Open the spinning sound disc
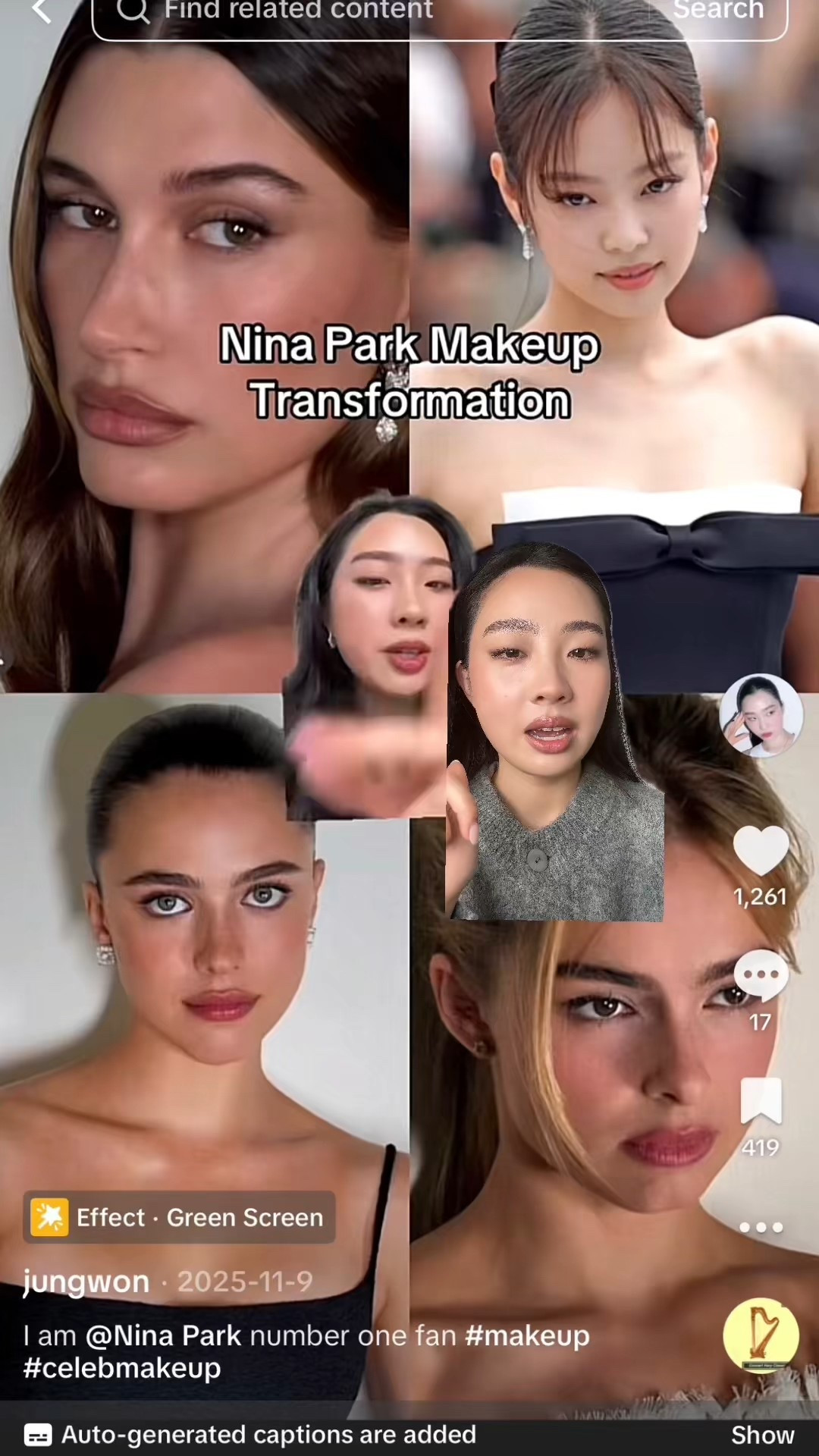Image resolution: width=819 pixels, height=1456 pixels. click(x=761, y=1336)
